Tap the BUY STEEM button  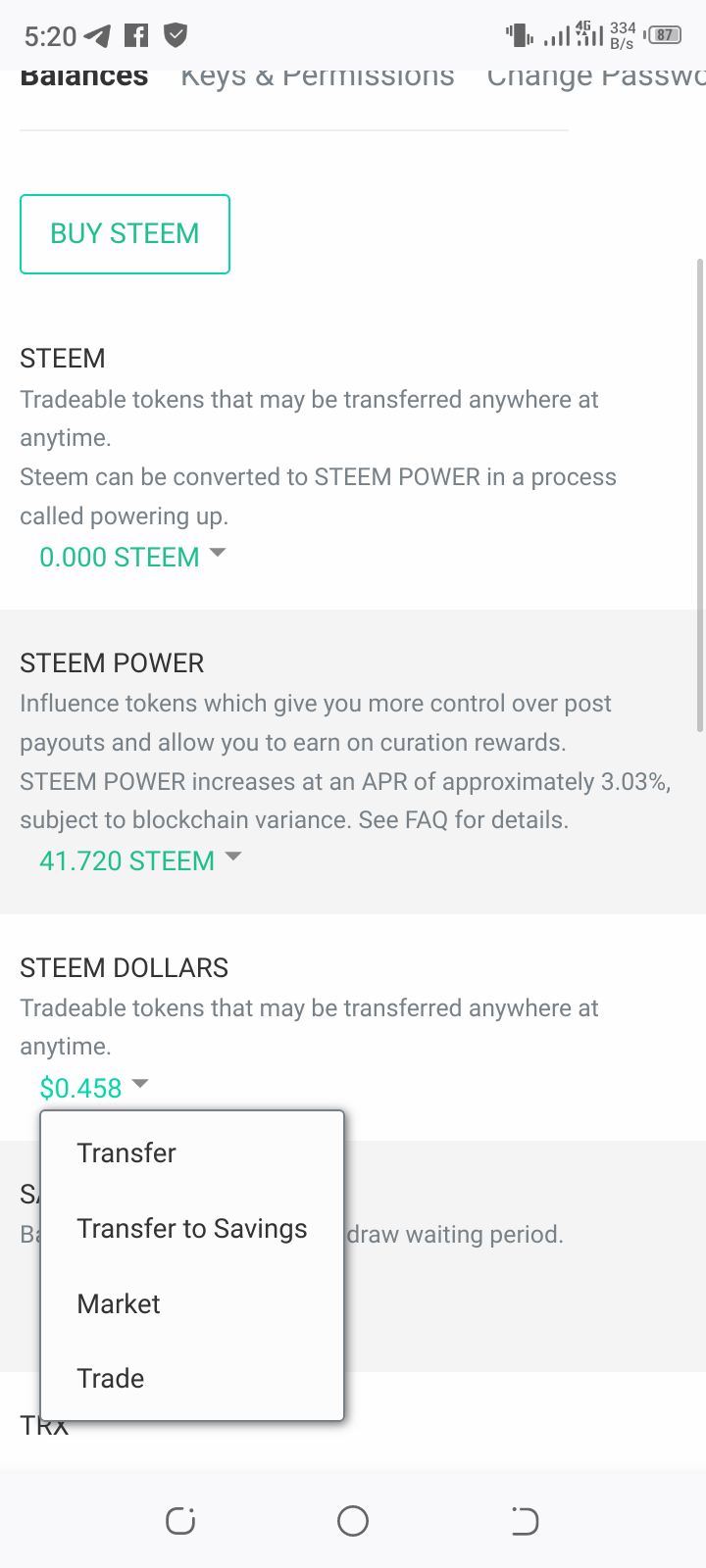(x=125, y=234)
